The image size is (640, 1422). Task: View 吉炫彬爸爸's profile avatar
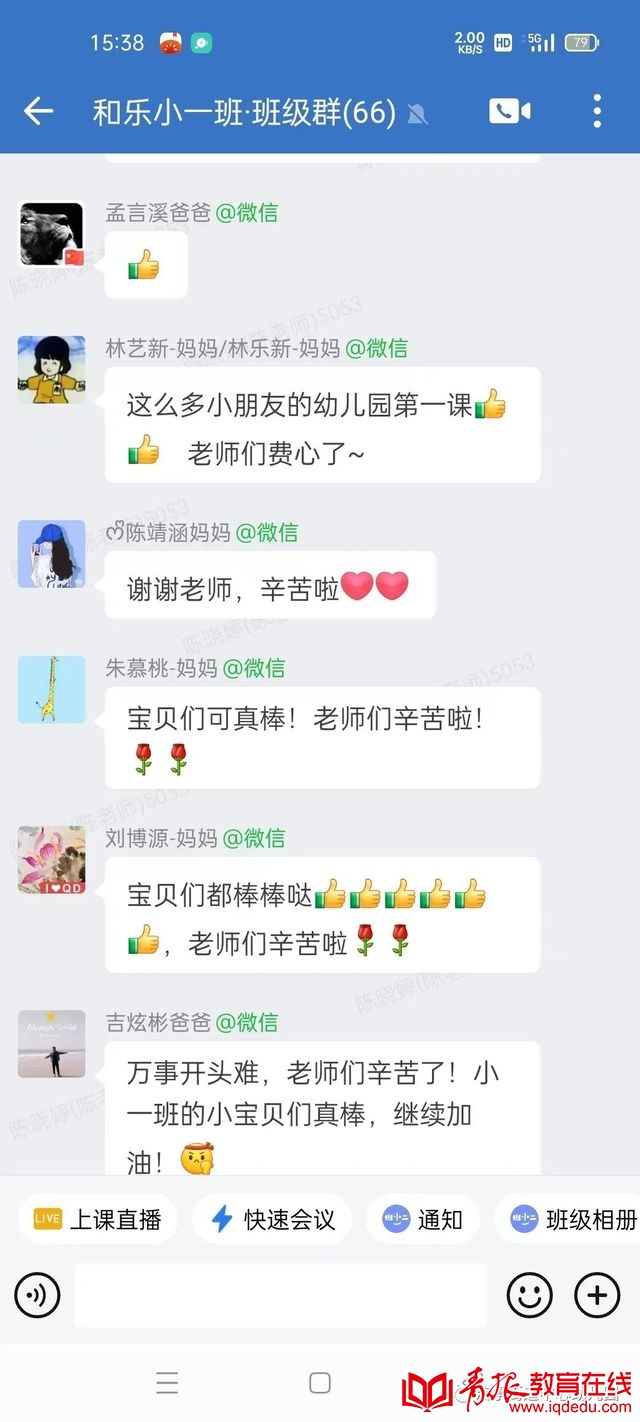[x=51, y=1044]
